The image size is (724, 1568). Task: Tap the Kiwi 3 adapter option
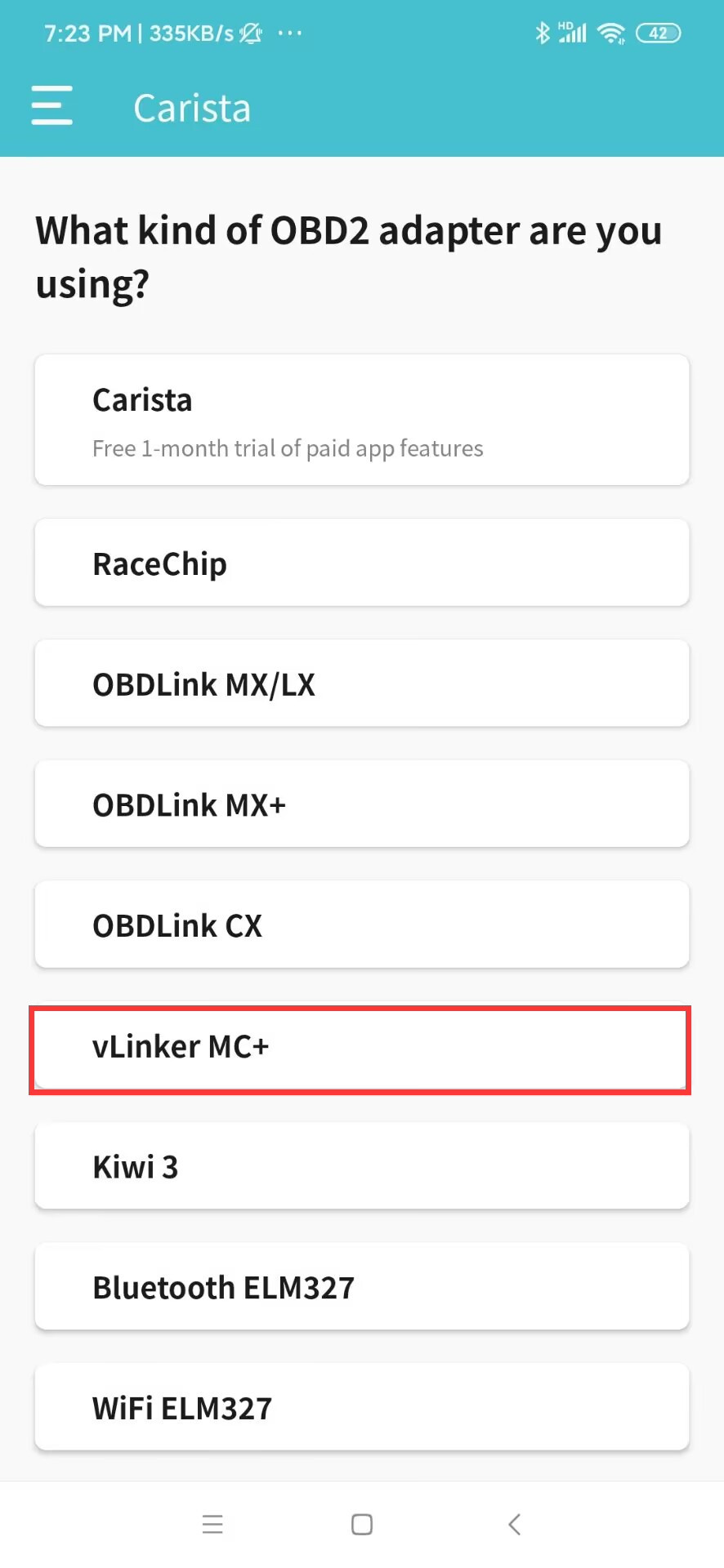361,1166
